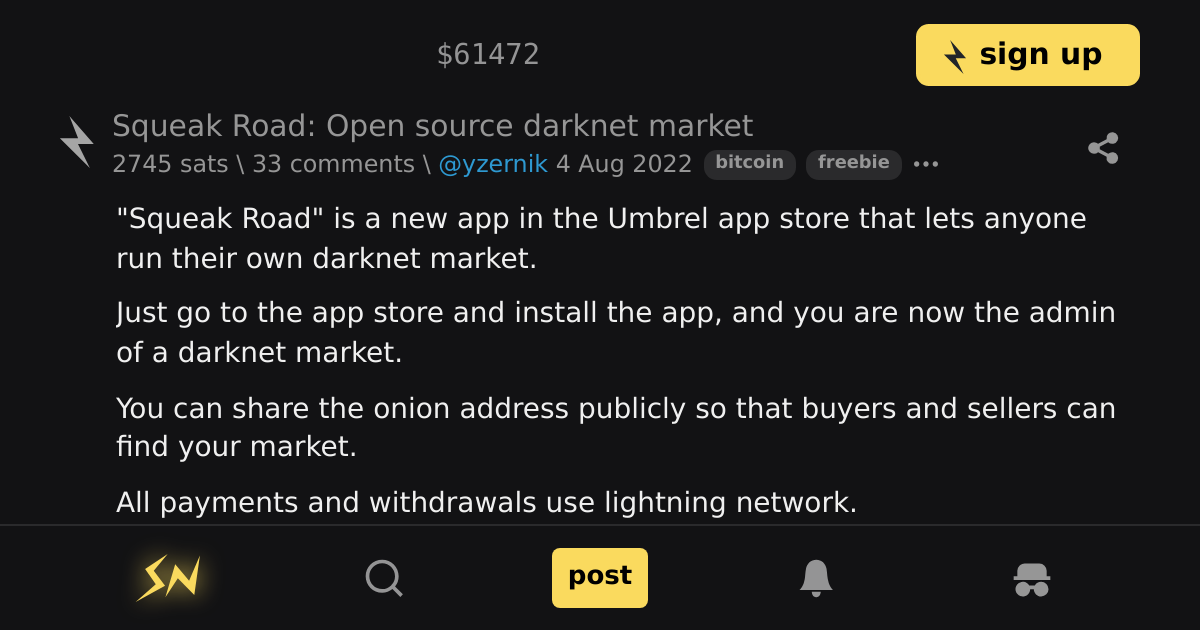Go to Stacker News home via SN logo
Image resolution: width=1200 pixels, height=630 pixels.
click(169, 578)
